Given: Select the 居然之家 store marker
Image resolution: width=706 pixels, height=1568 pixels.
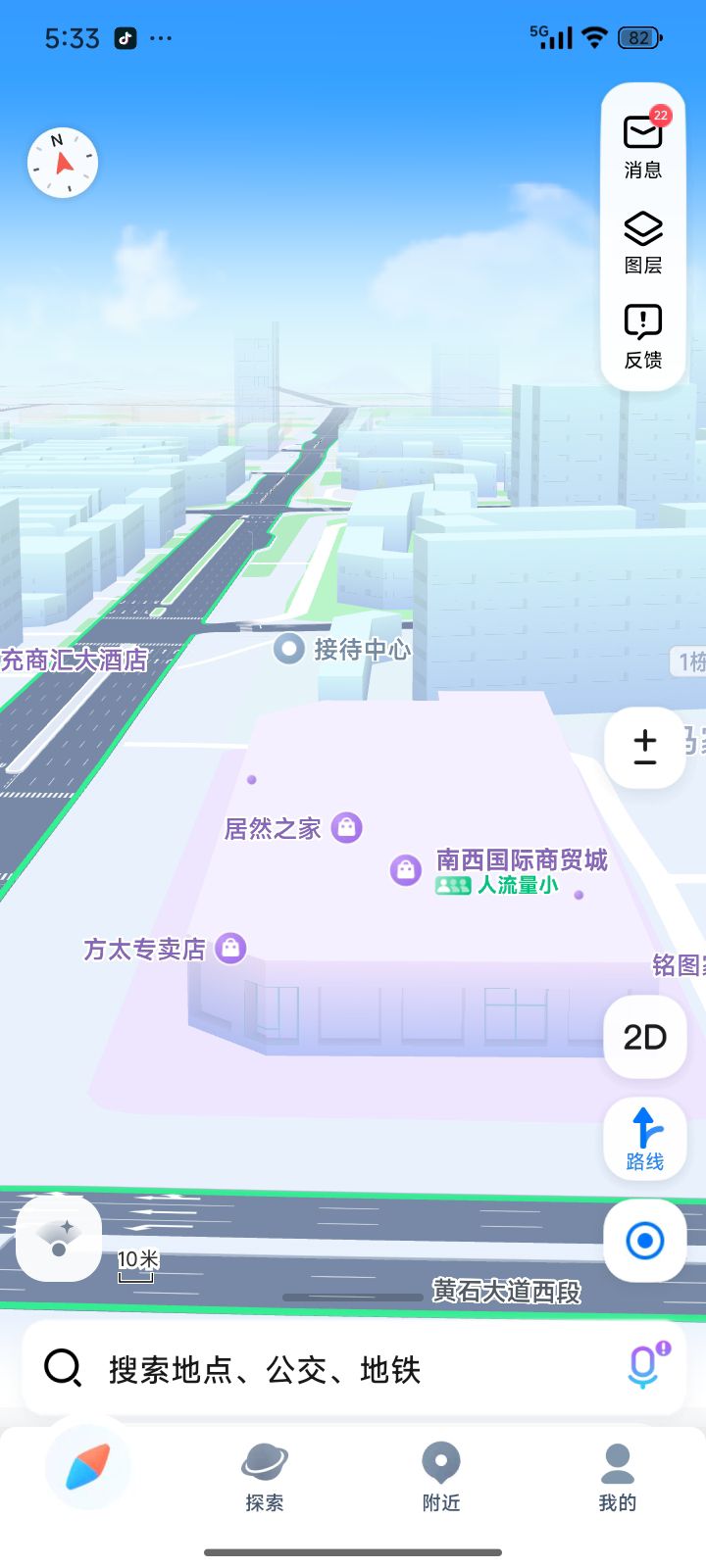Looking at the screenshot, I should 346,827.
